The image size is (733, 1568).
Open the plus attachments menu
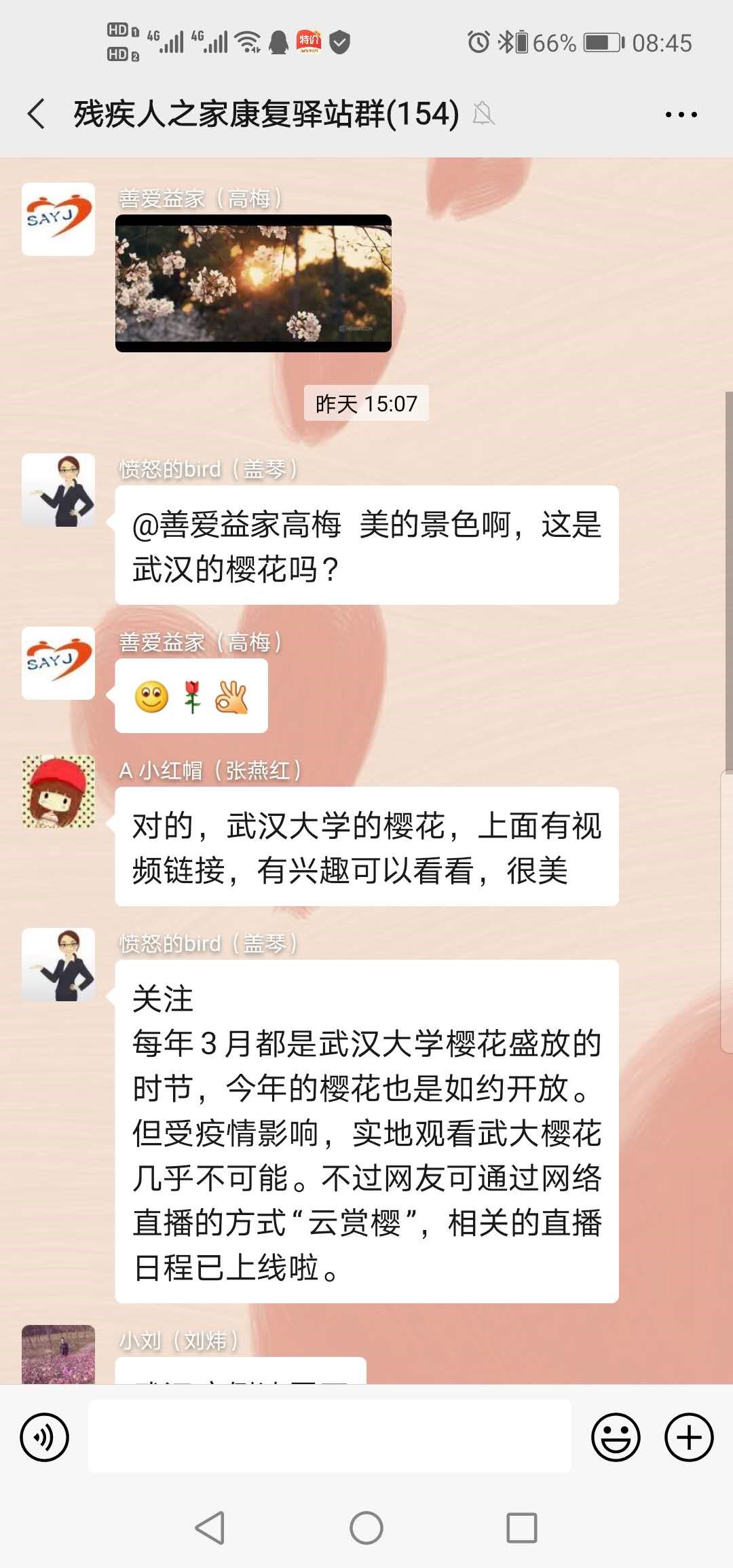[688, 1437]
